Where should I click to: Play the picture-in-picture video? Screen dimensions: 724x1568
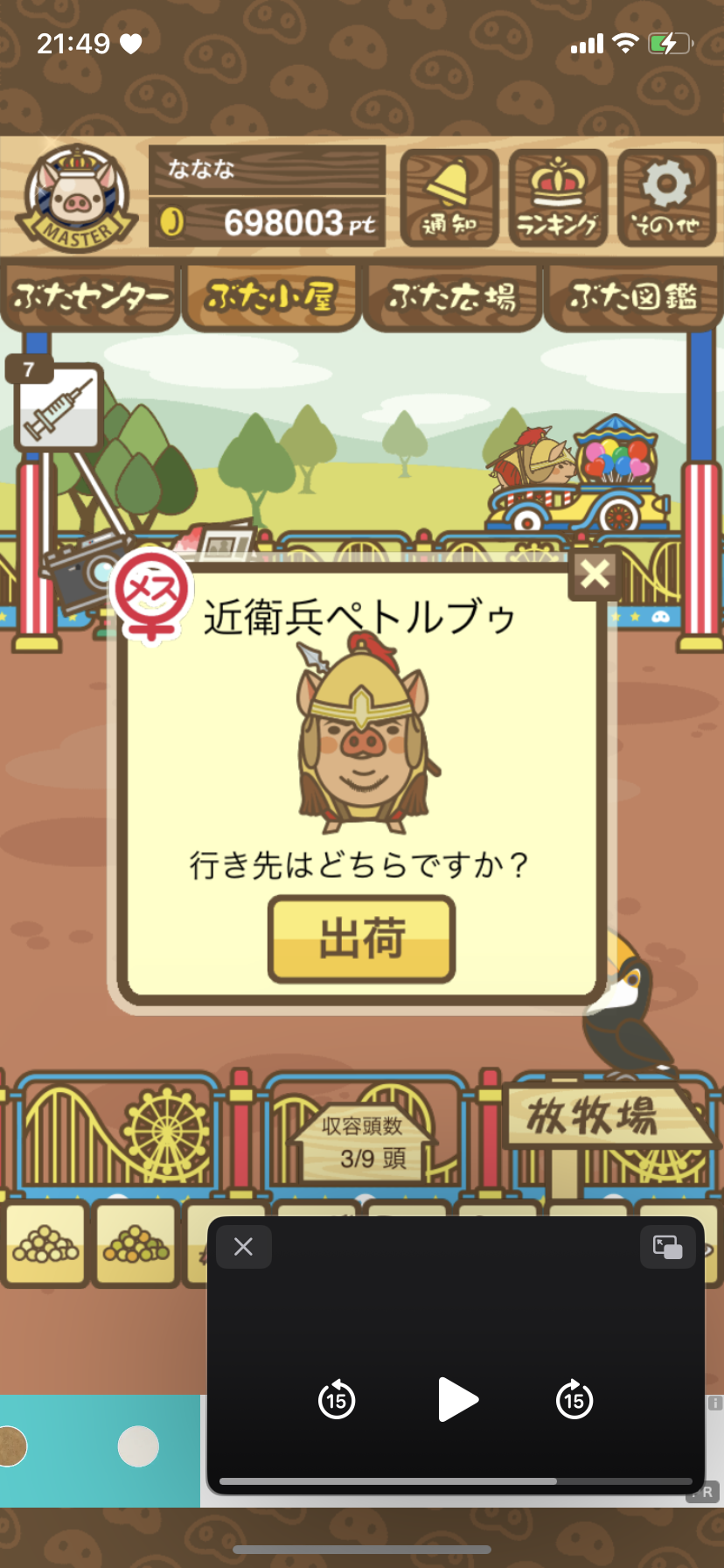(x=456, y=1399)
